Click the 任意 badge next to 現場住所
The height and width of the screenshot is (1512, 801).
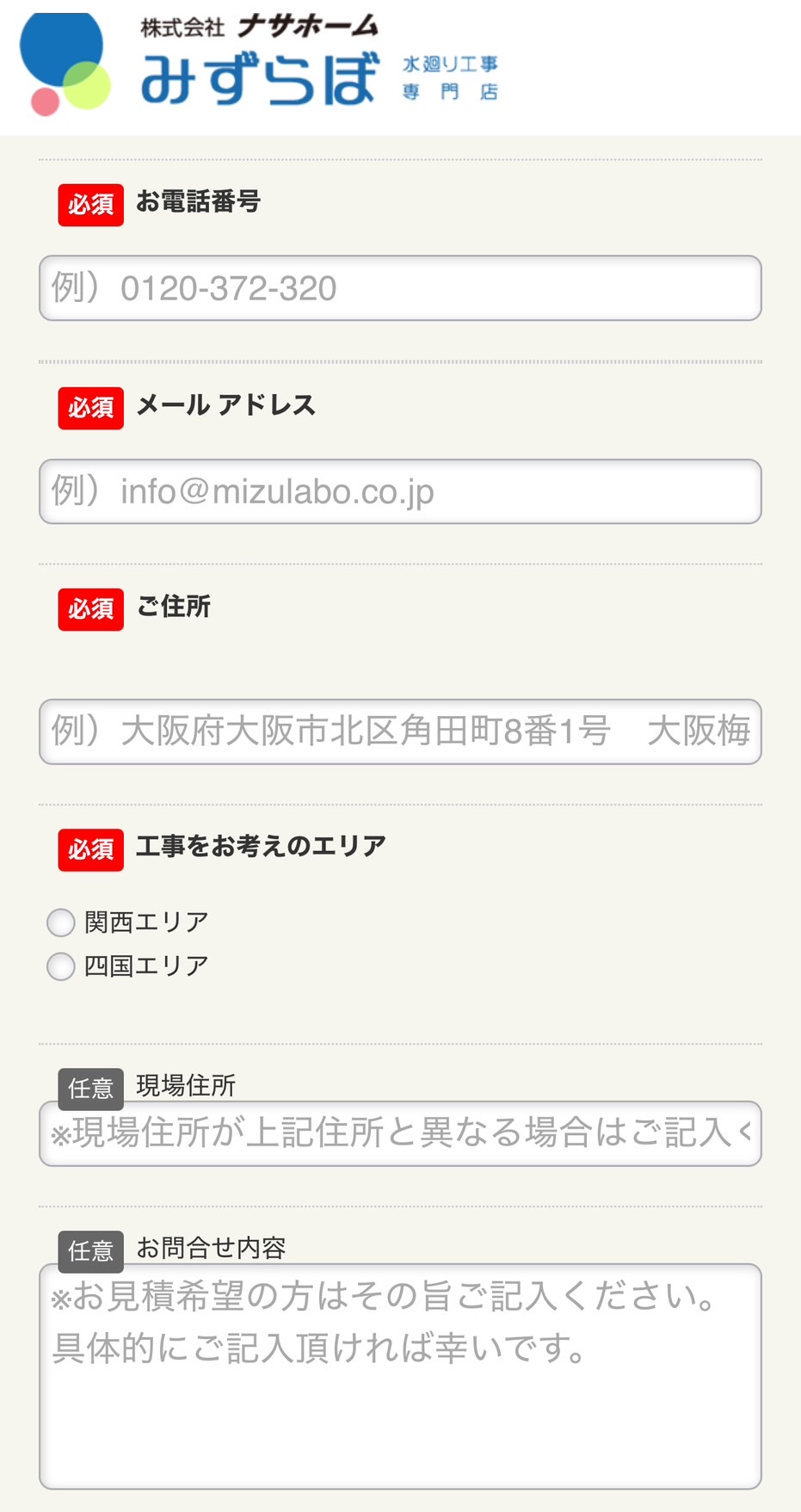[89, 1088]
